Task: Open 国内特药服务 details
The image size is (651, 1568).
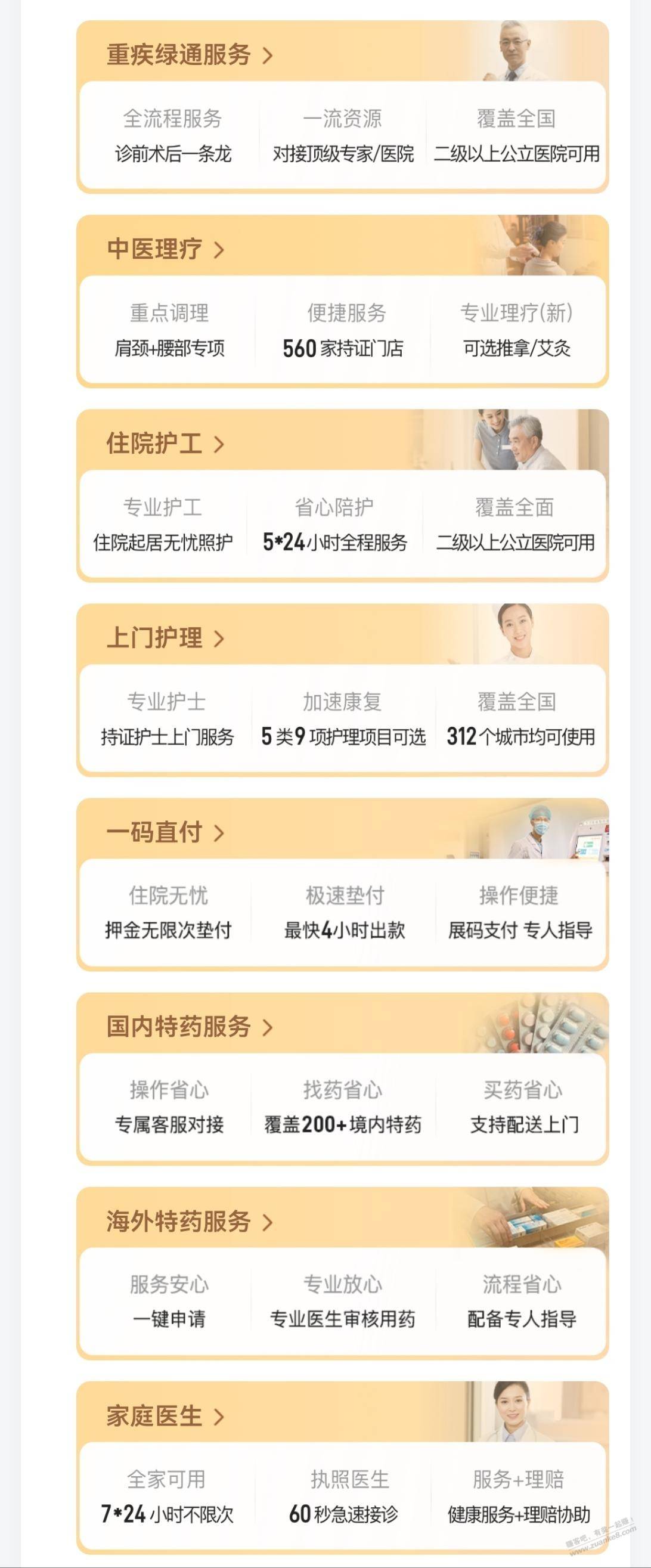Action: (x=189, y=1027)
